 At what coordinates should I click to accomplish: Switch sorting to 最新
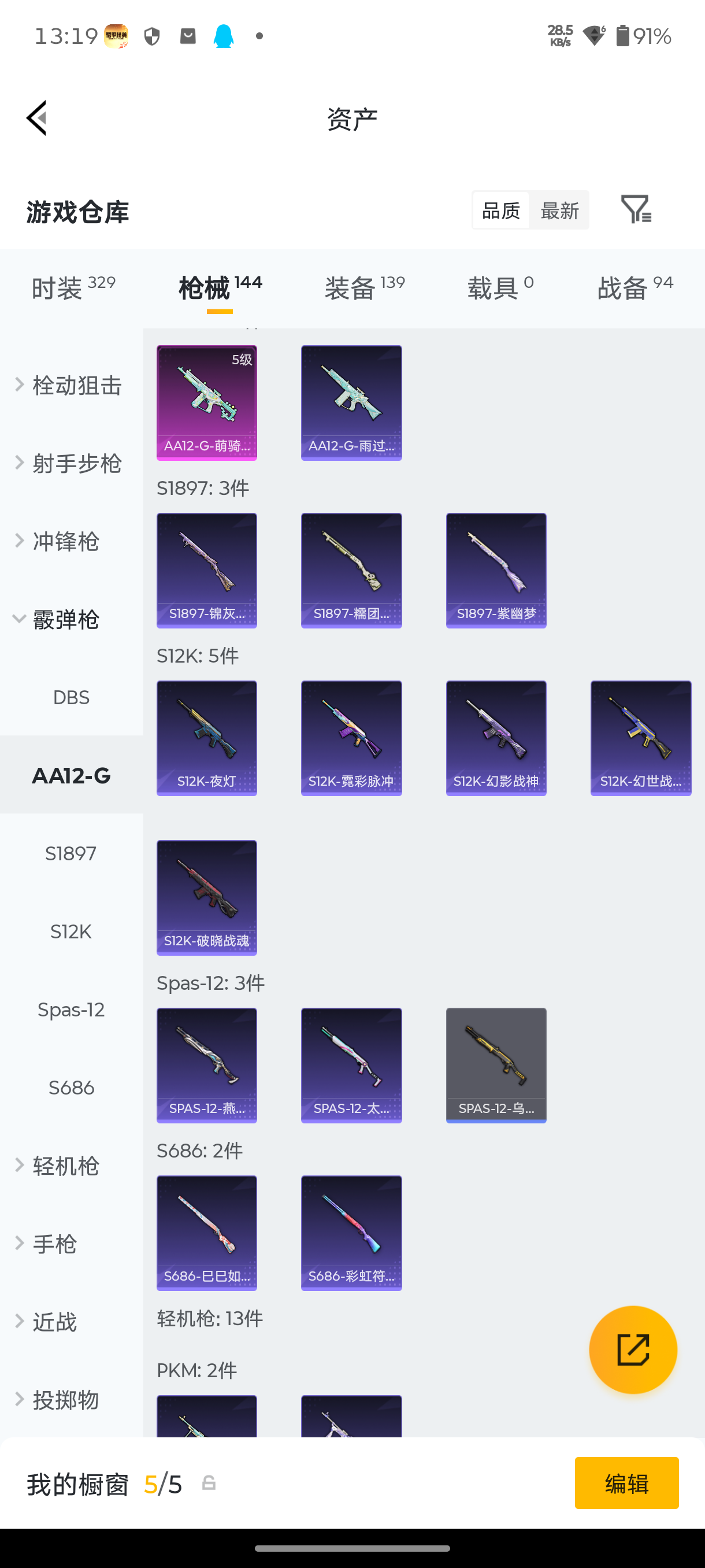[x=559, y=210]
